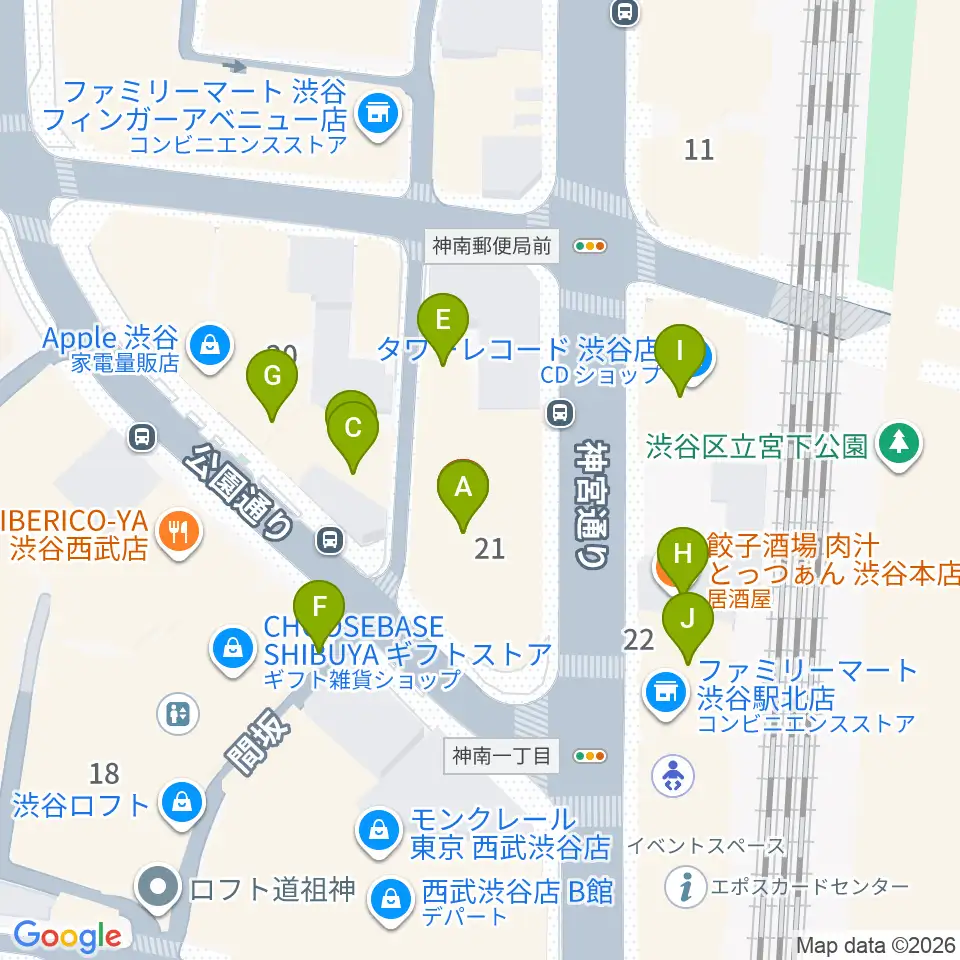Screen dimensions: 960x960
Task: Open the ロフト道祖神 place pin
Action: [x=159, y=889]
